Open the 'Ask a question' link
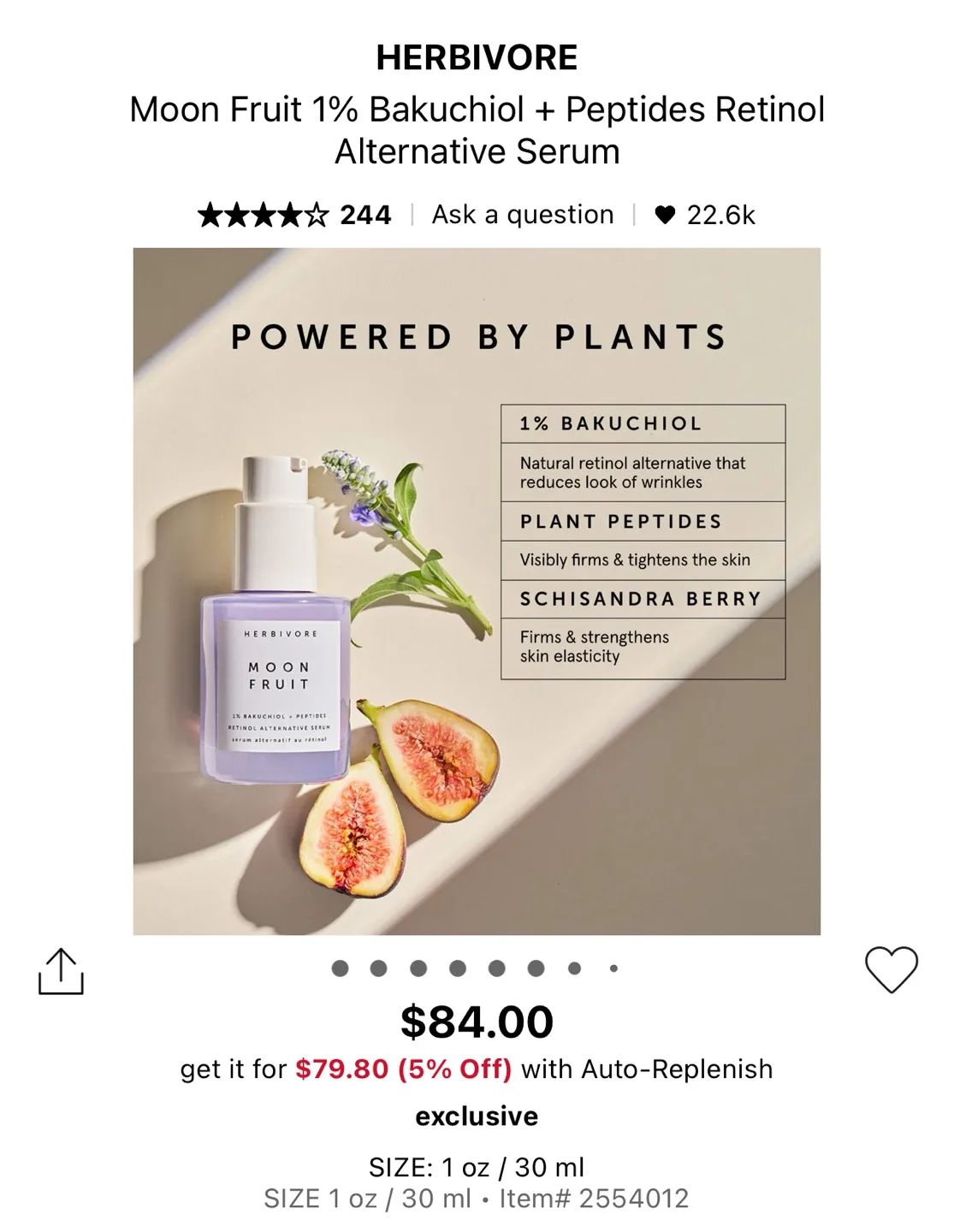The image size is (954, 1232). [522, 215]
